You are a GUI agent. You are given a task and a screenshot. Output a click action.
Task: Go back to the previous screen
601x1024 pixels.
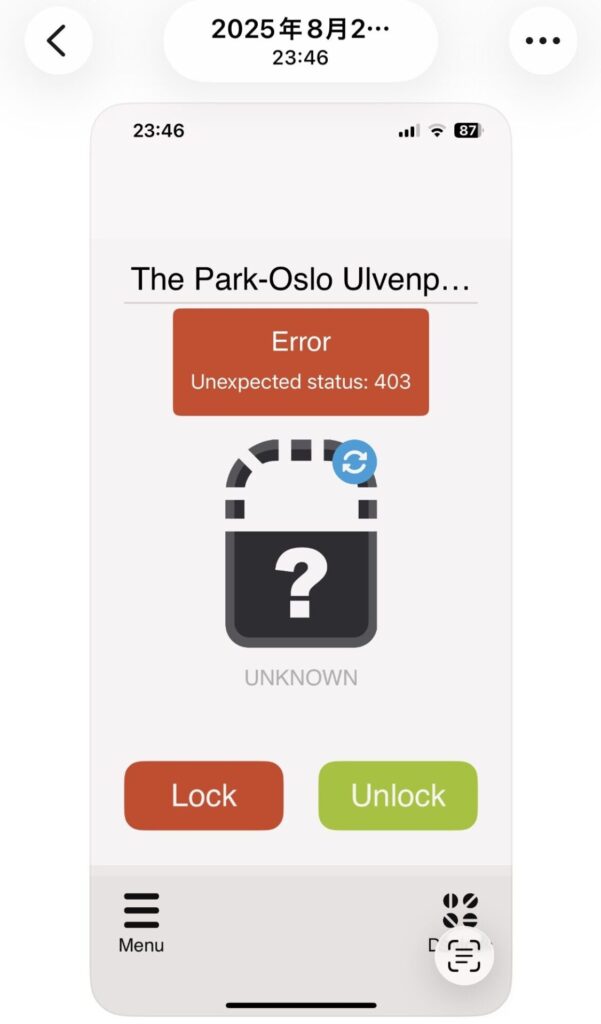click(x=58, y=41)
